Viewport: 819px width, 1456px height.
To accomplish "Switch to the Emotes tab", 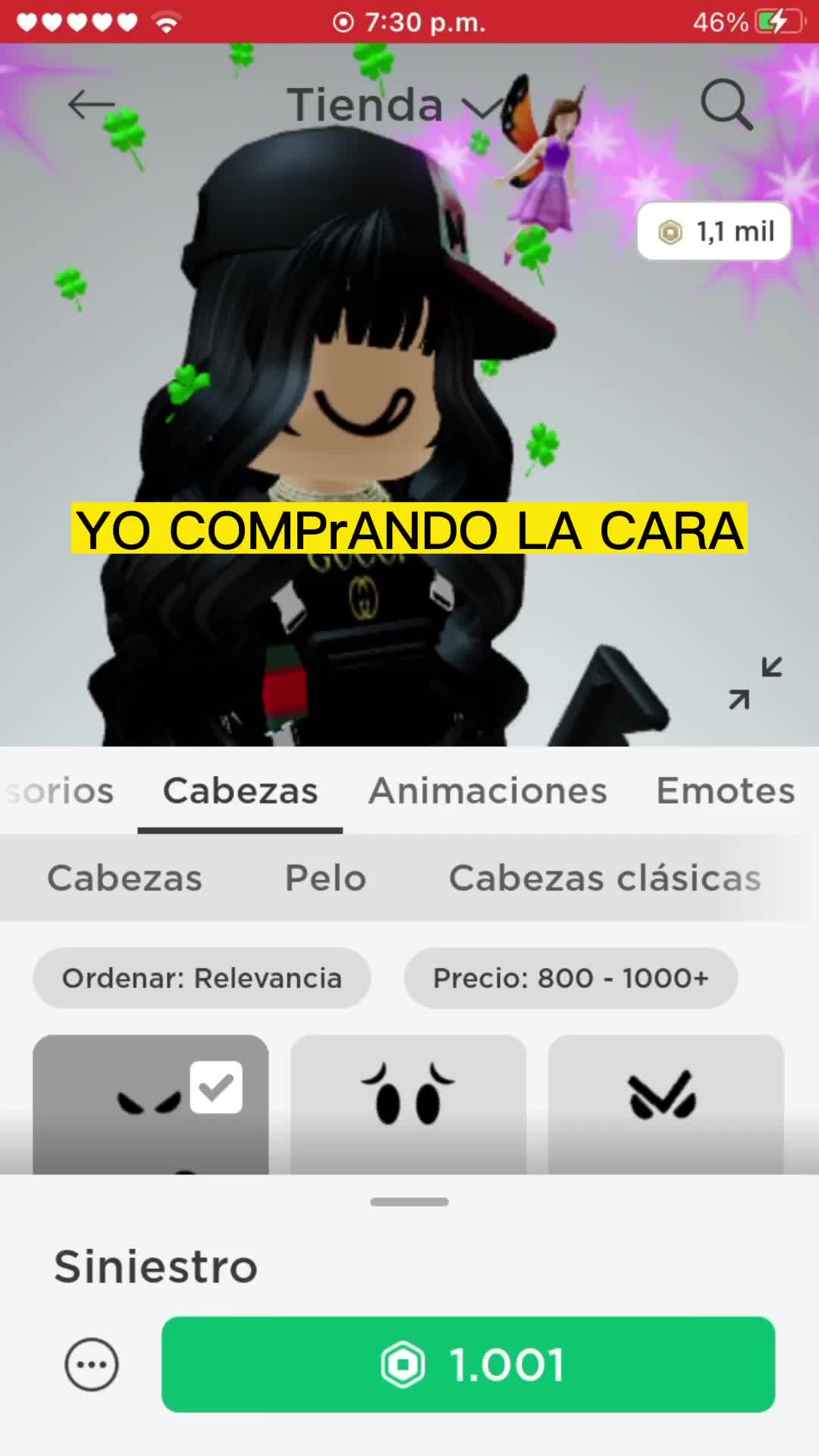I will coord(725,791).
